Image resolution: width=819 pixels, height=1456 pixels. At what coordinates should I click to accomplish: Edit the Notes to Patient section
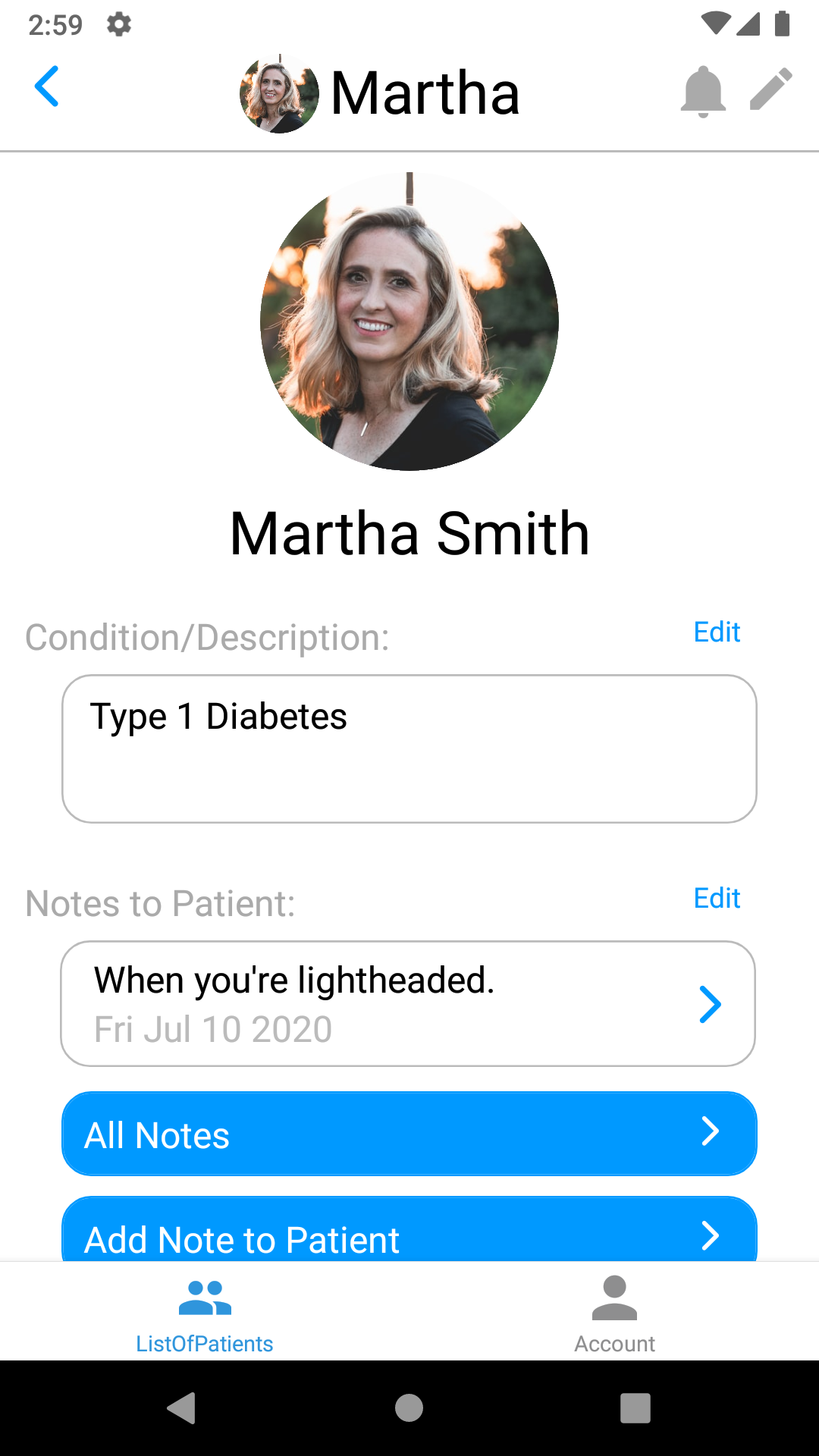pos(717,898)
